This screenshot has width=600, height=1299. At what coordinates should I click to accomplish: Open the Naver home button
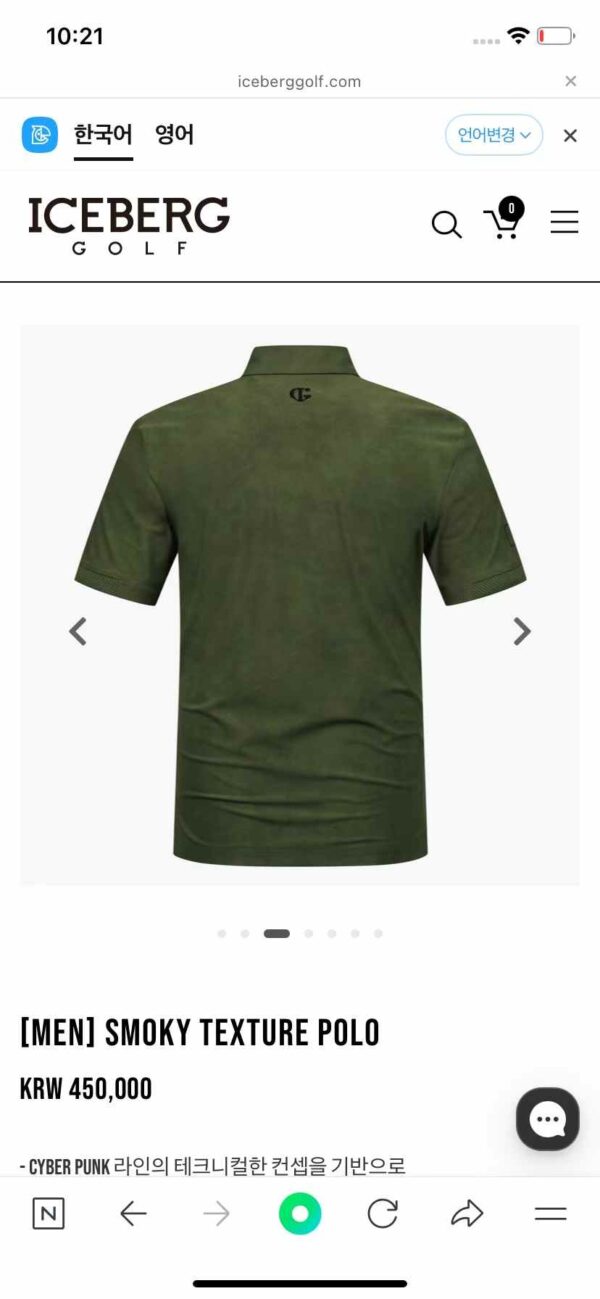(x=48, y=1214)
